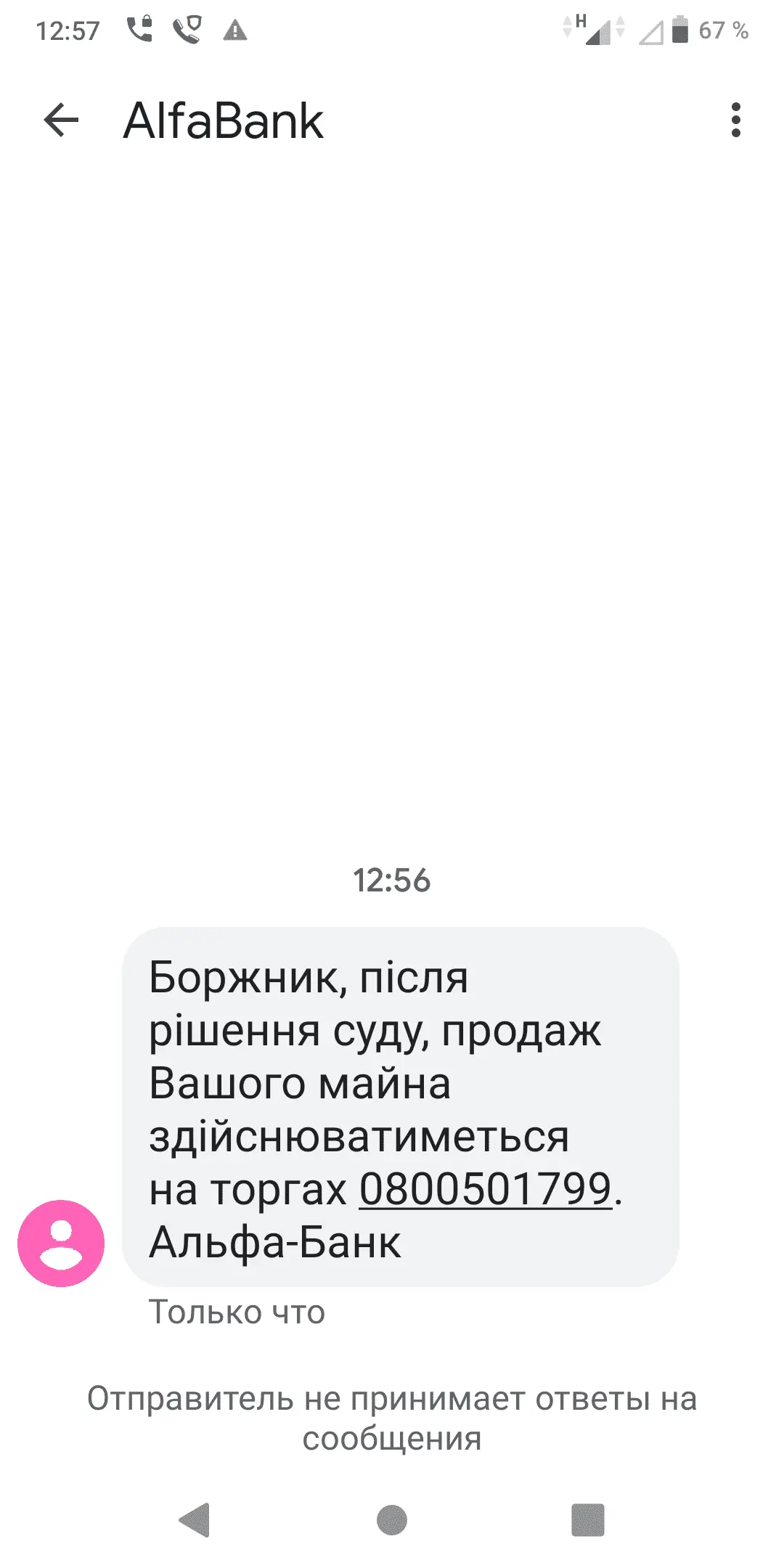Viewport: 784px width, 1568px height.
Task: Go back from the AlfaBank conversation
Action: click(61, 120)
